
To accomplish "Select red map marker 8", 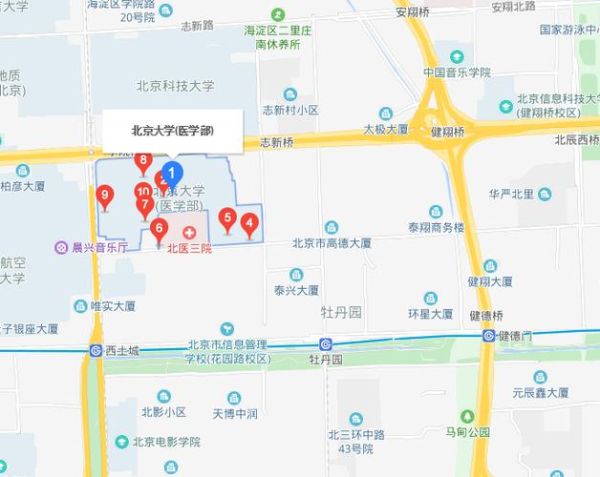I will [143, 161].
